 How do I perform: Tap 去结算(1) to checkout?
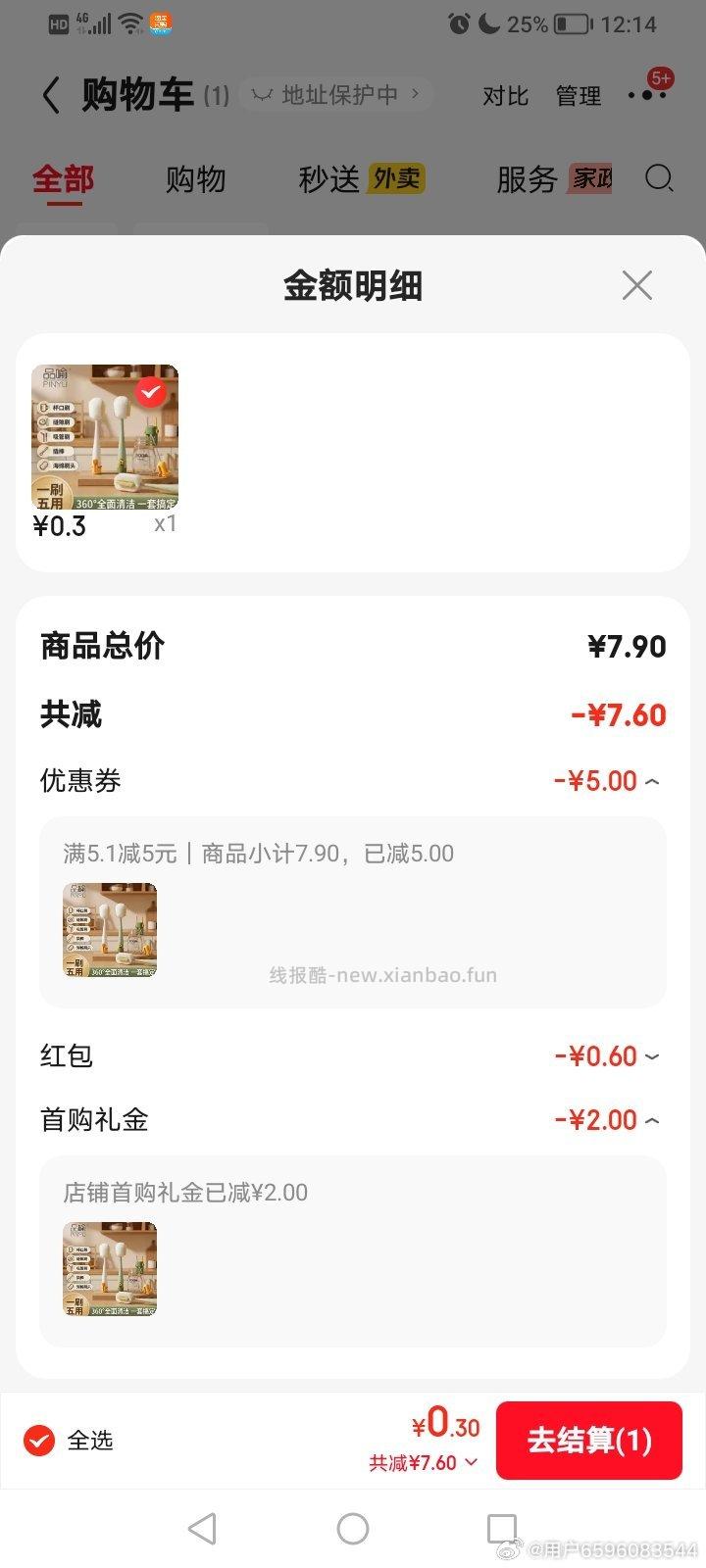tap(589, 1441)
